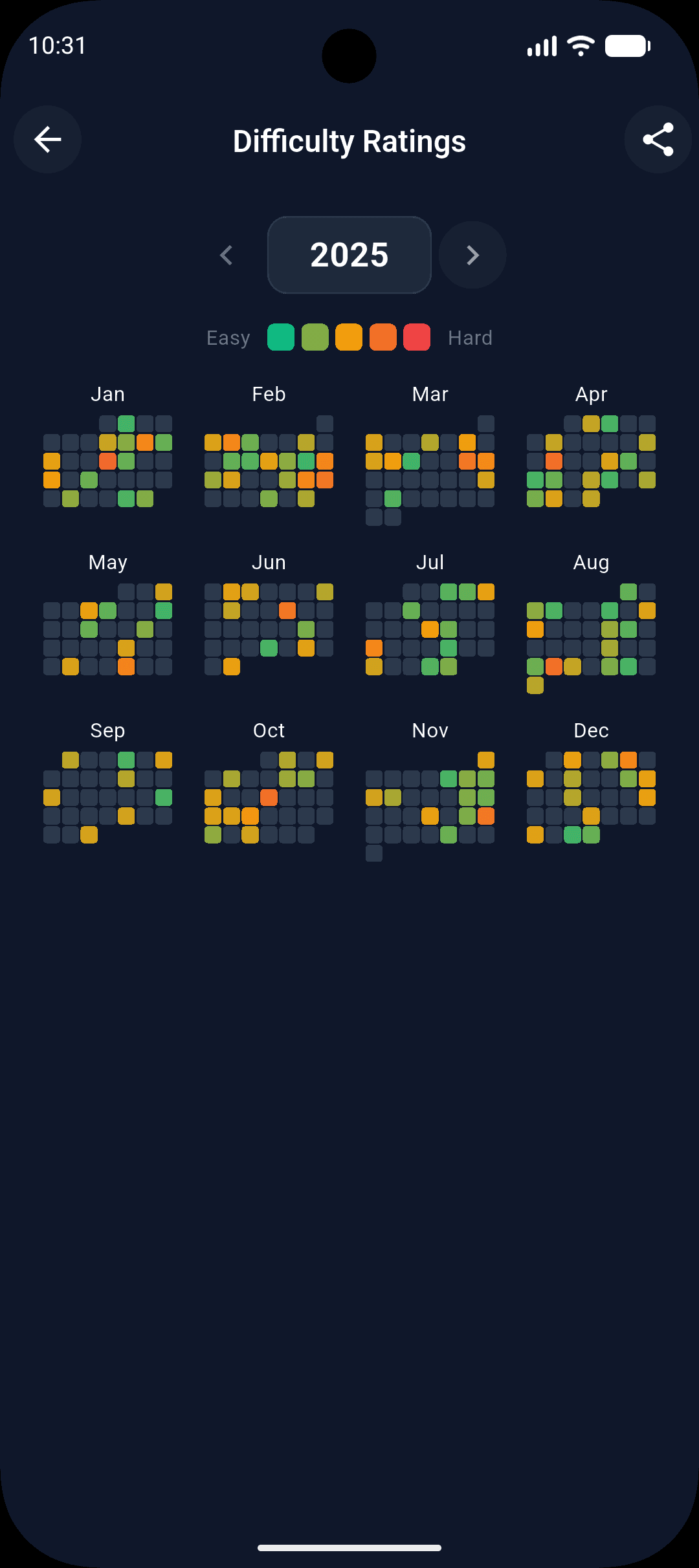Viewport: 699px width, 1568px height.
Task: Open the share options
Action: [x=657, y=139]
